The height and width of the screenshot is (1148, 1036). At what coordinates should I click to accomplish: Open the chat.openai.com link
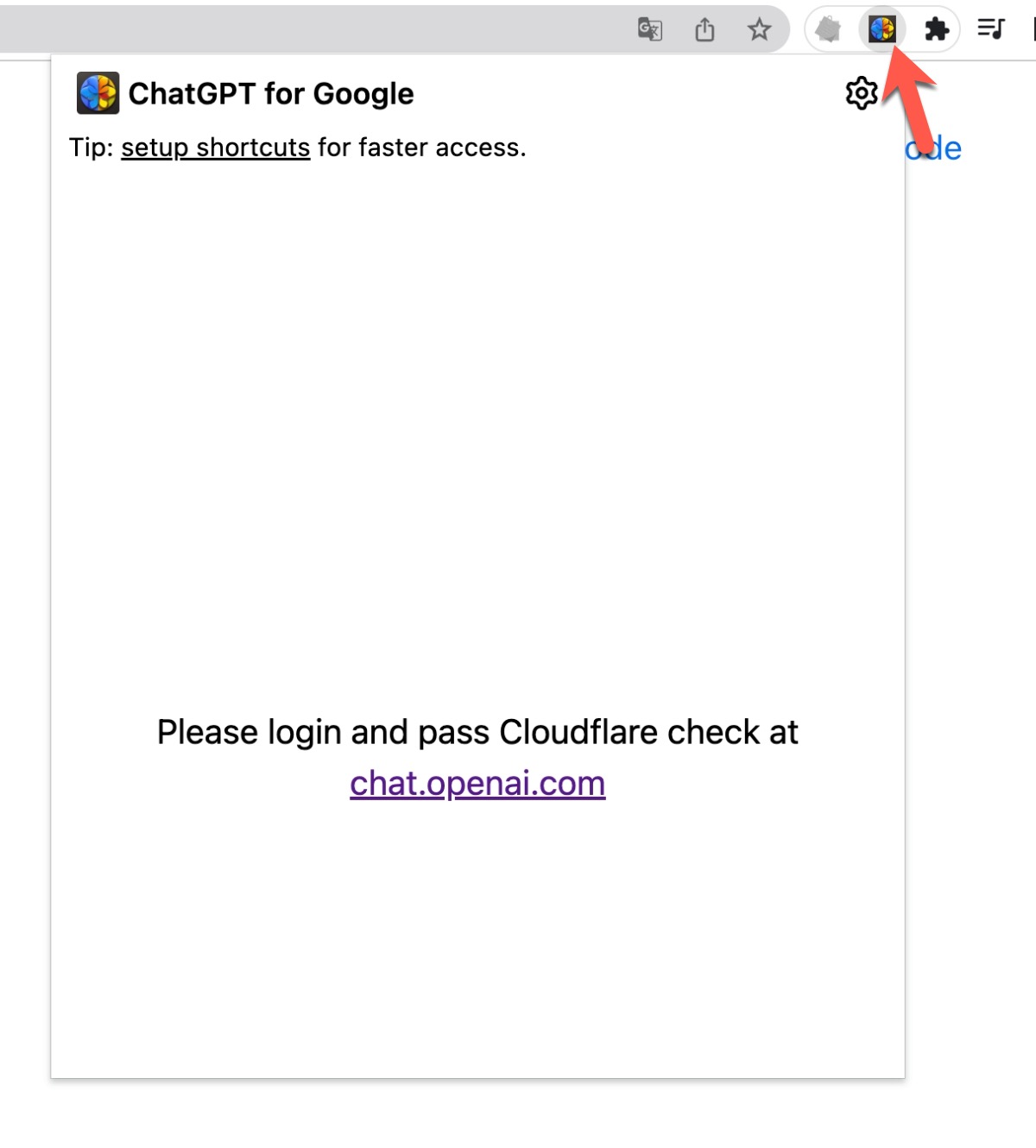(x=477, y=784)
